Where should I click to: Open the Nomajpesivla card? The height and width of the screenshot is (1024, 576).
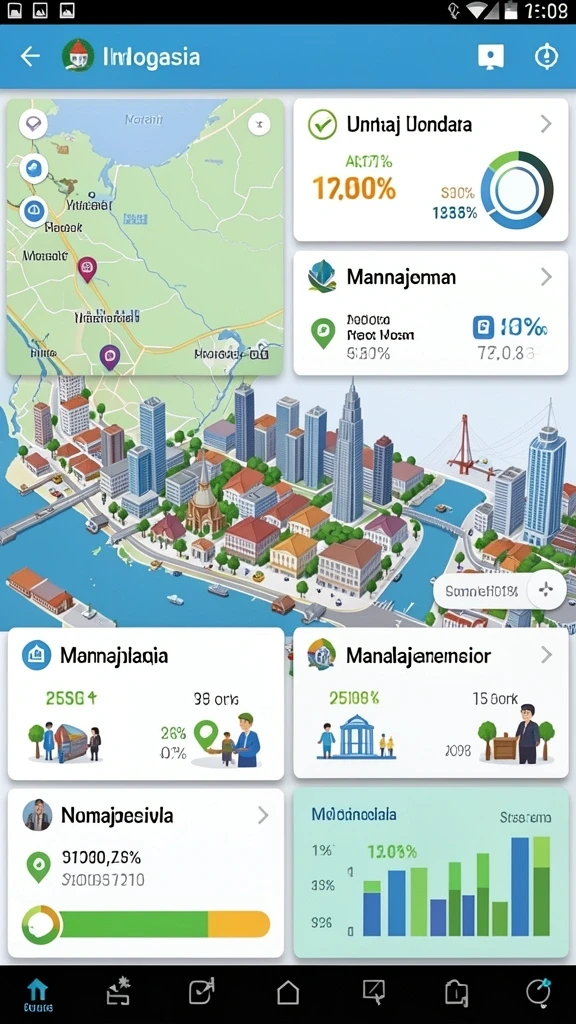[x=146, y=873]
